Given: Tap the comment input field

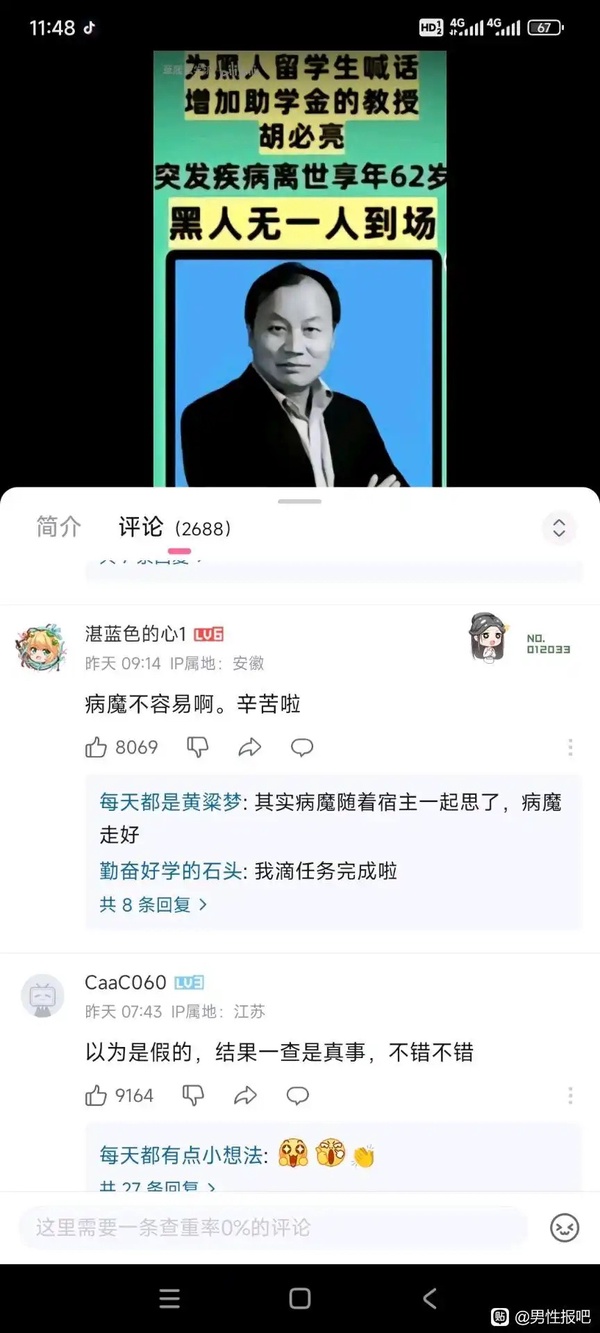Looking at the screenshot, I should (x=272, y=1227).
